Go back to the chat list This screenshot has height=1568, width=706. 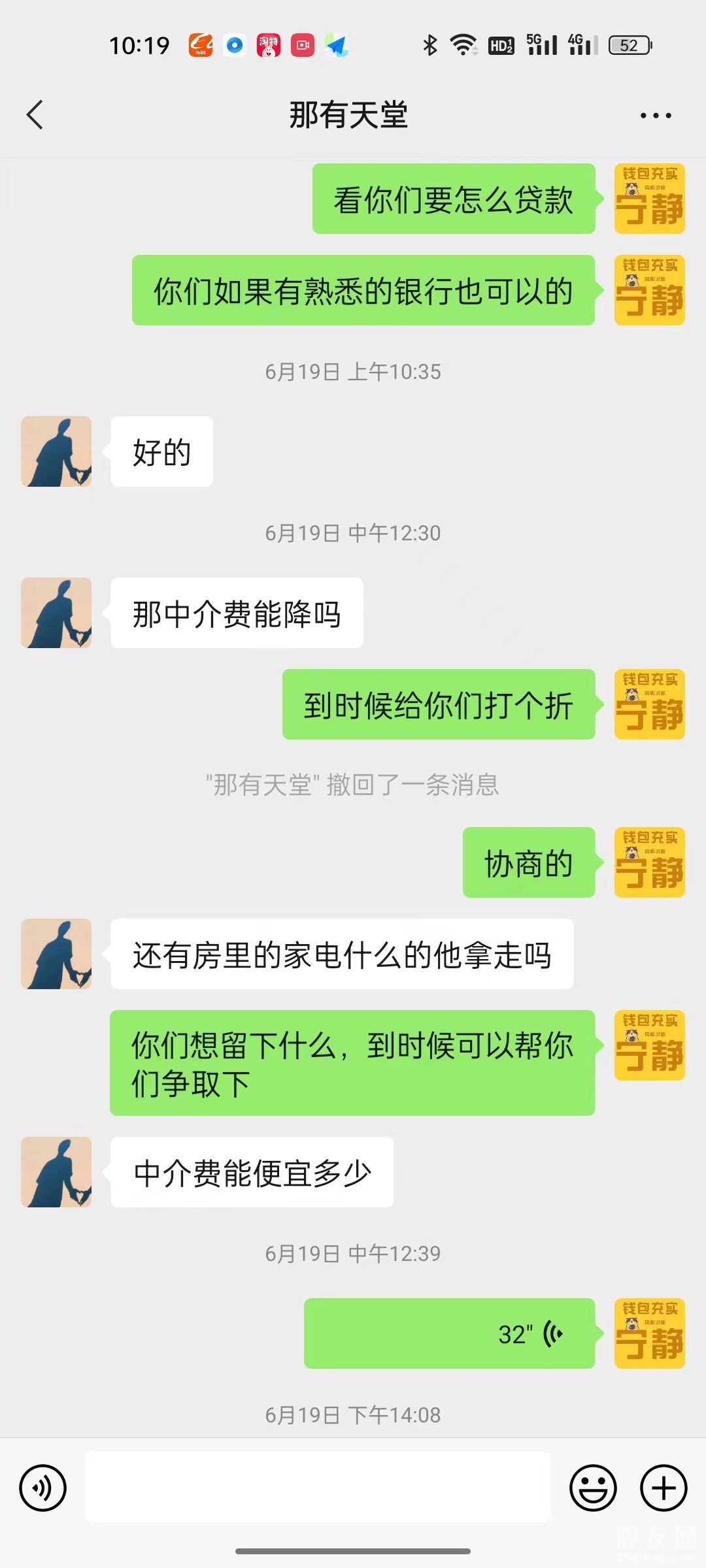point(35,115)
